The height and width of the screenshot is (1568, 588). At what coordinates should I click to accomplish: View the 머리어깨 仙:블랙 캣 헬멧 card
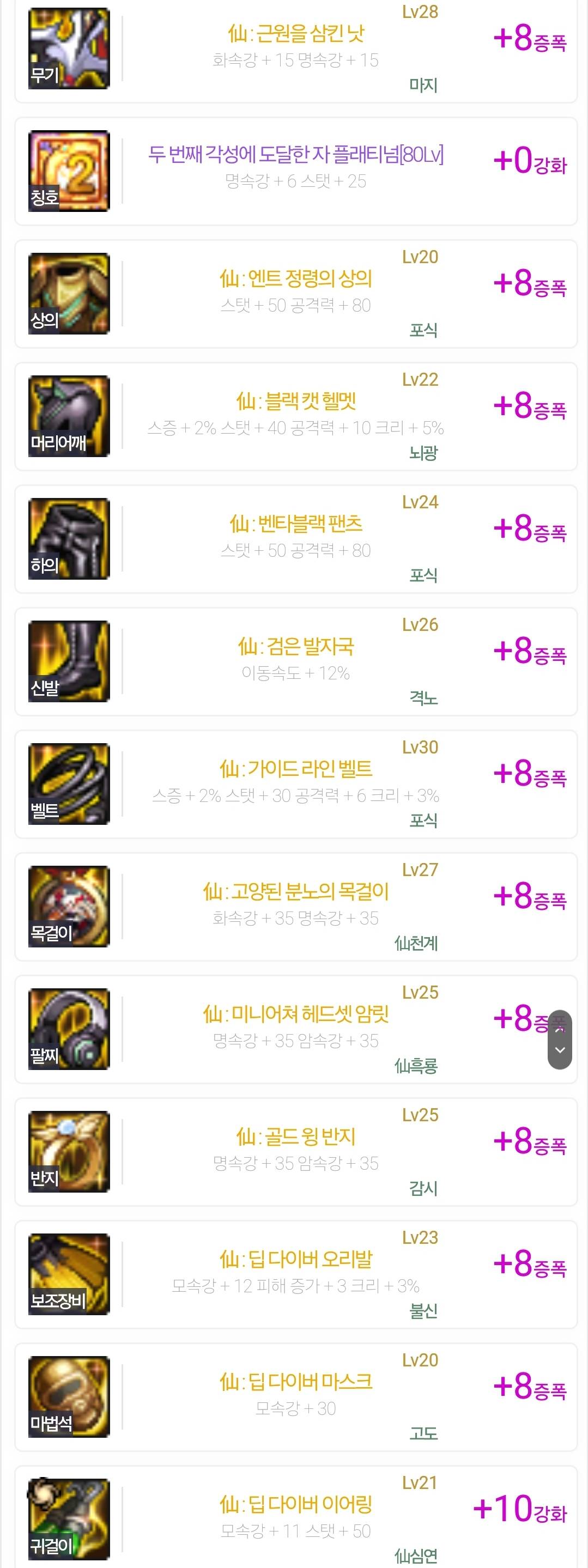[296, 416]
